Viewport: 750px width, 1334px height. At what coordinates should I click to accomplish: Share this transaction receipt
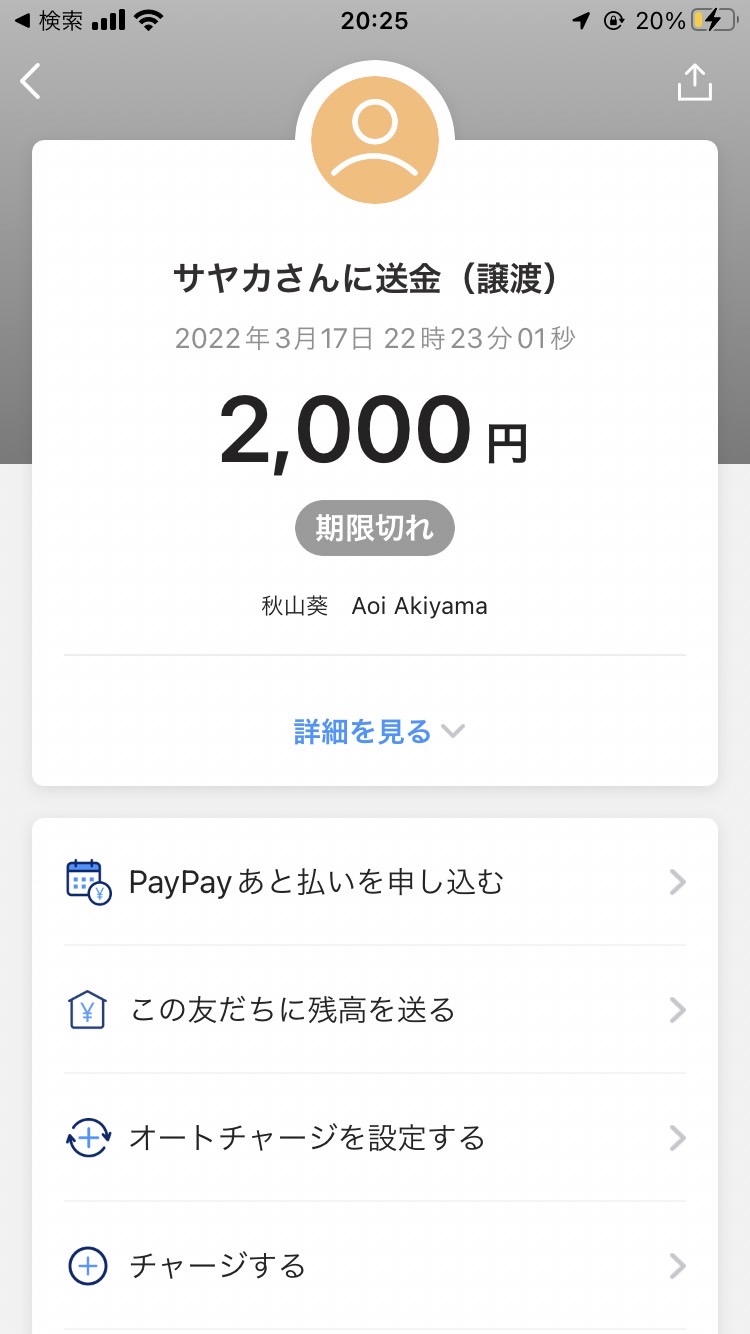pos(694,82)
